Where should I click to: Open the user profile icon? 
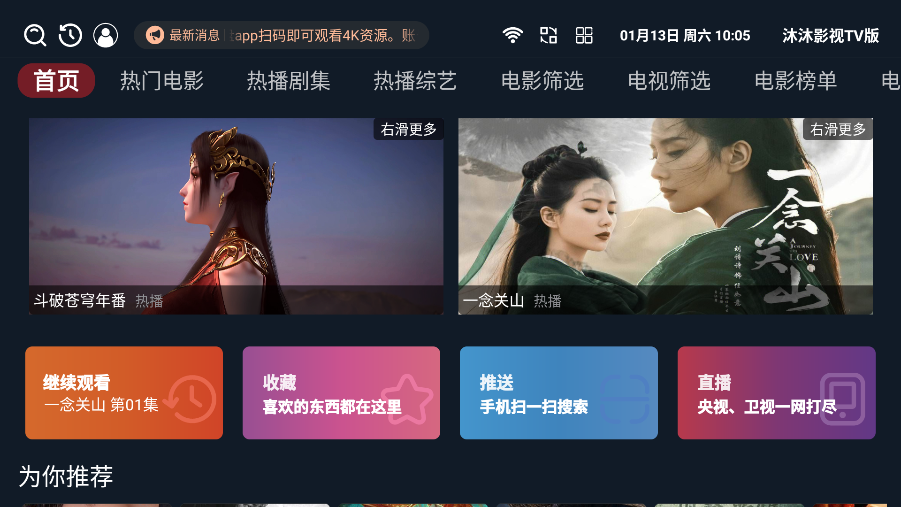(105, 35)
